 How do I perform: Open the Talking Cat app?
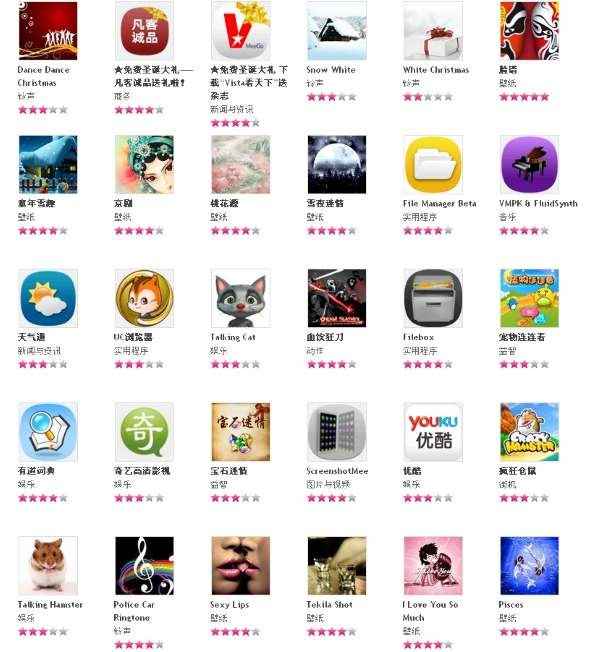[x=240, y=298]
